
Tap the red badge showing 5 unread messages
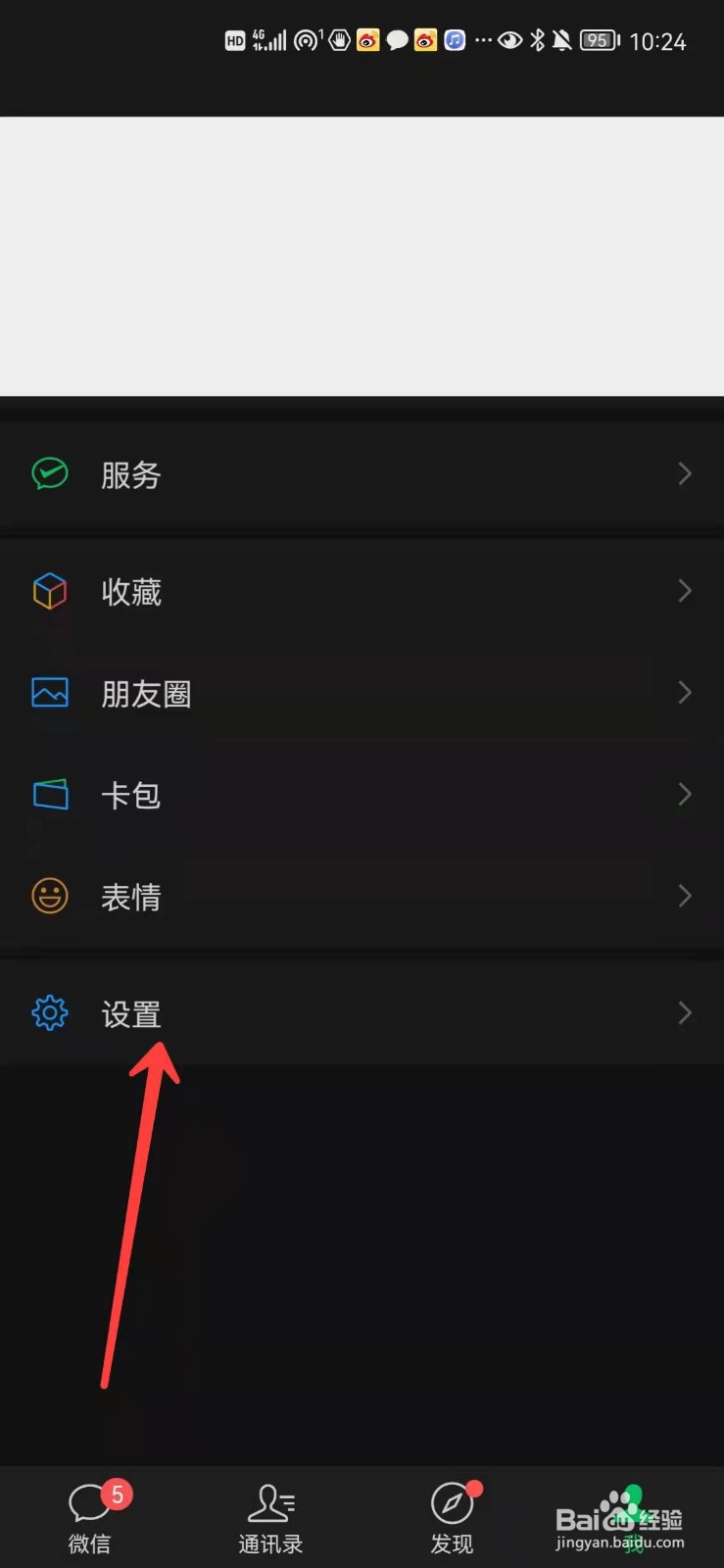pyautogui.click(x=117, y=1495)
